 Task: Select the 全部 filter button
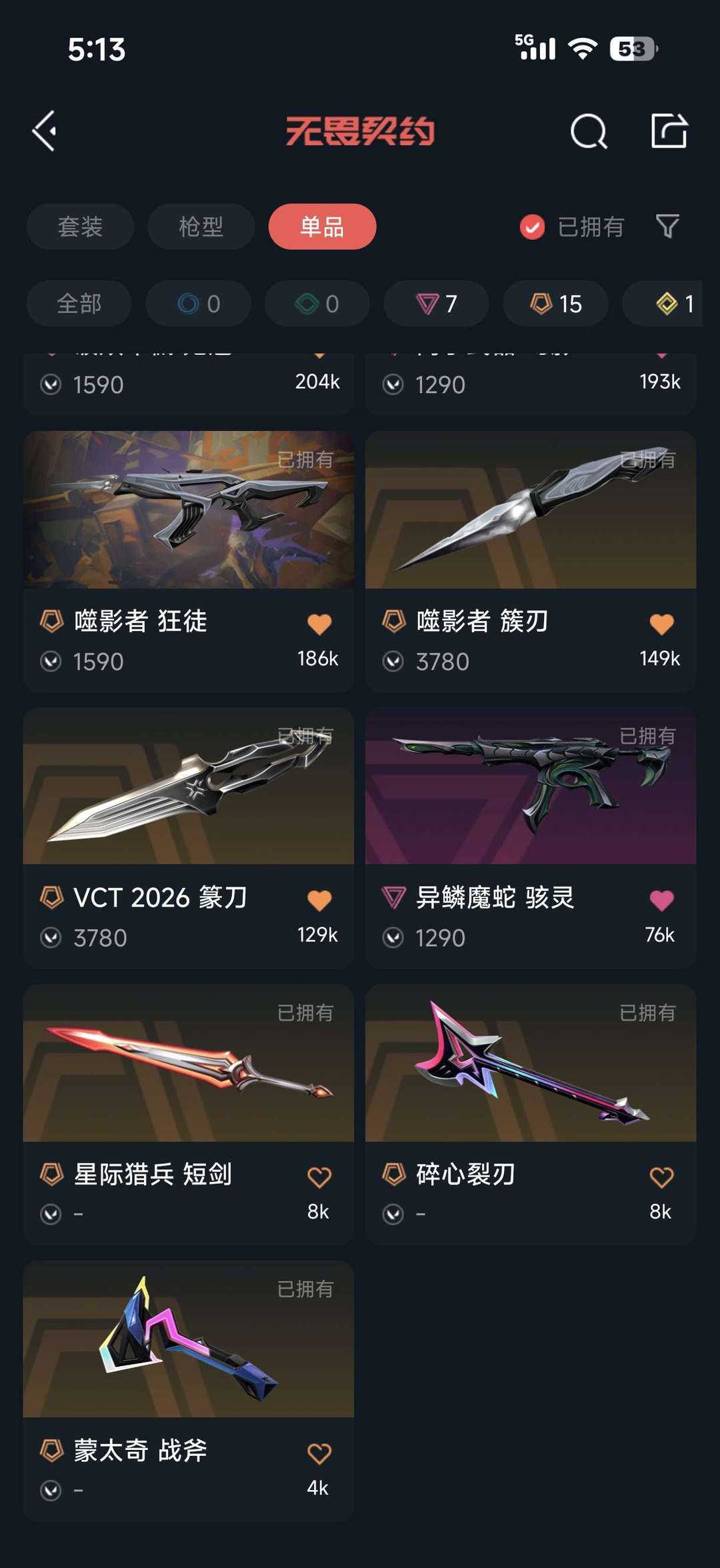pyautogui.click(x=79, y=303)
